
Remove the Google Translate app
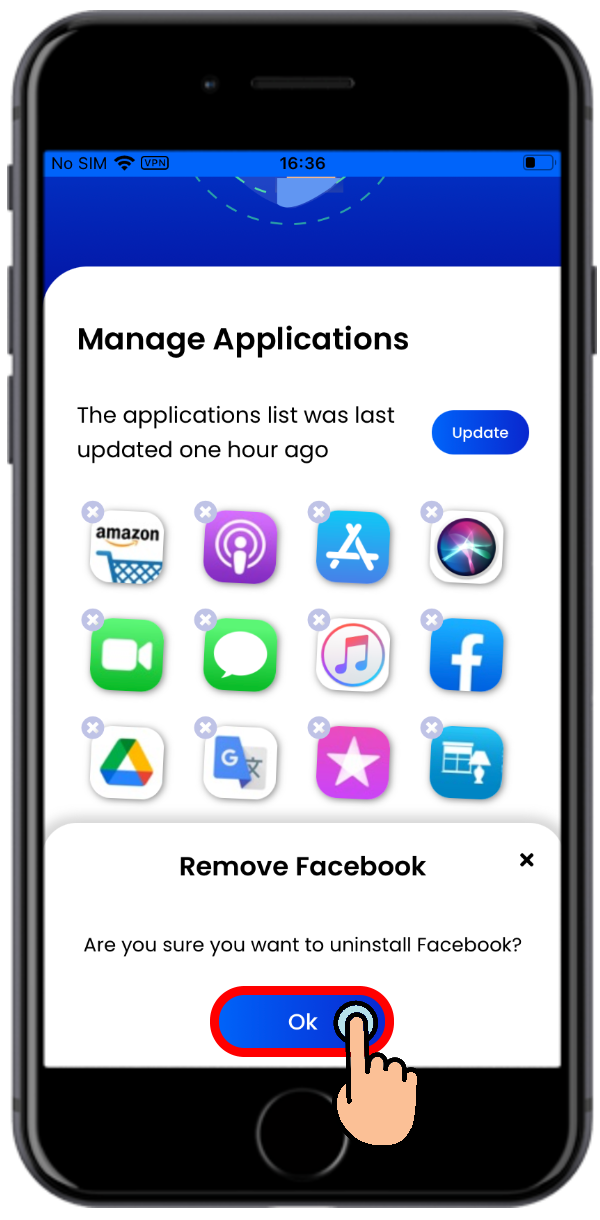[x=205, y=728]
